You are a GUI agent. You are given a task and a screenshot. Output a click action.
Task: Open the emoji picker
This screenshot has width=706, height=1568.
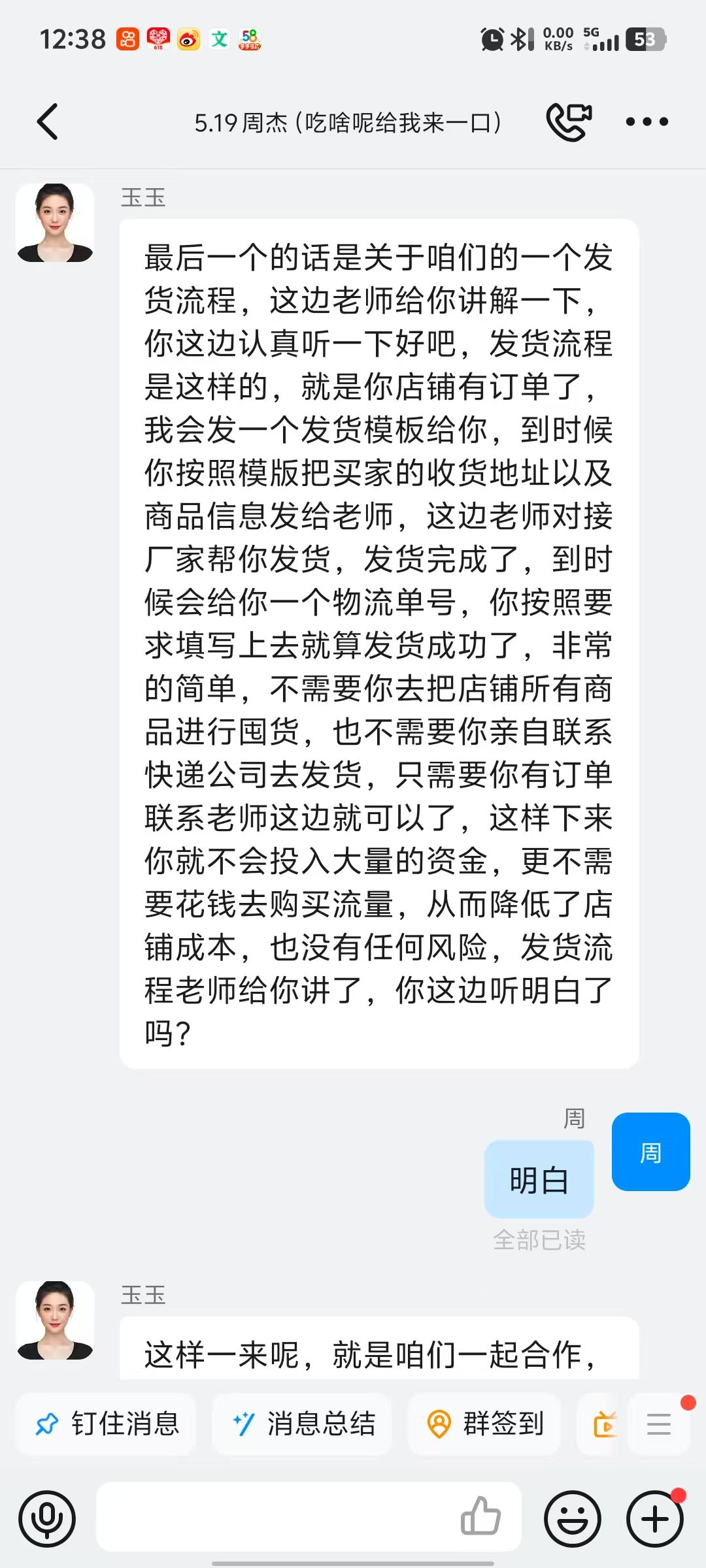573,1519
